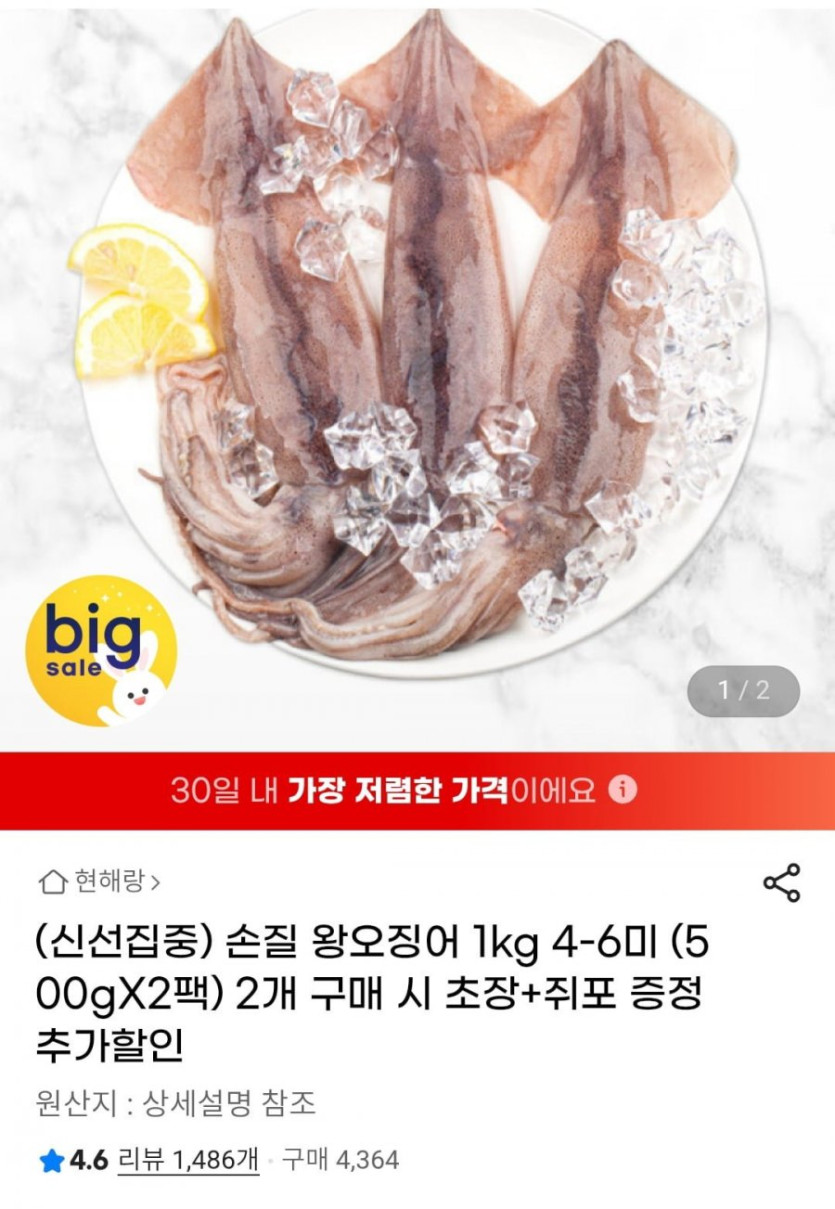Share this squid product listing
The image size is (835, 1209).
(x=781, y=883)
